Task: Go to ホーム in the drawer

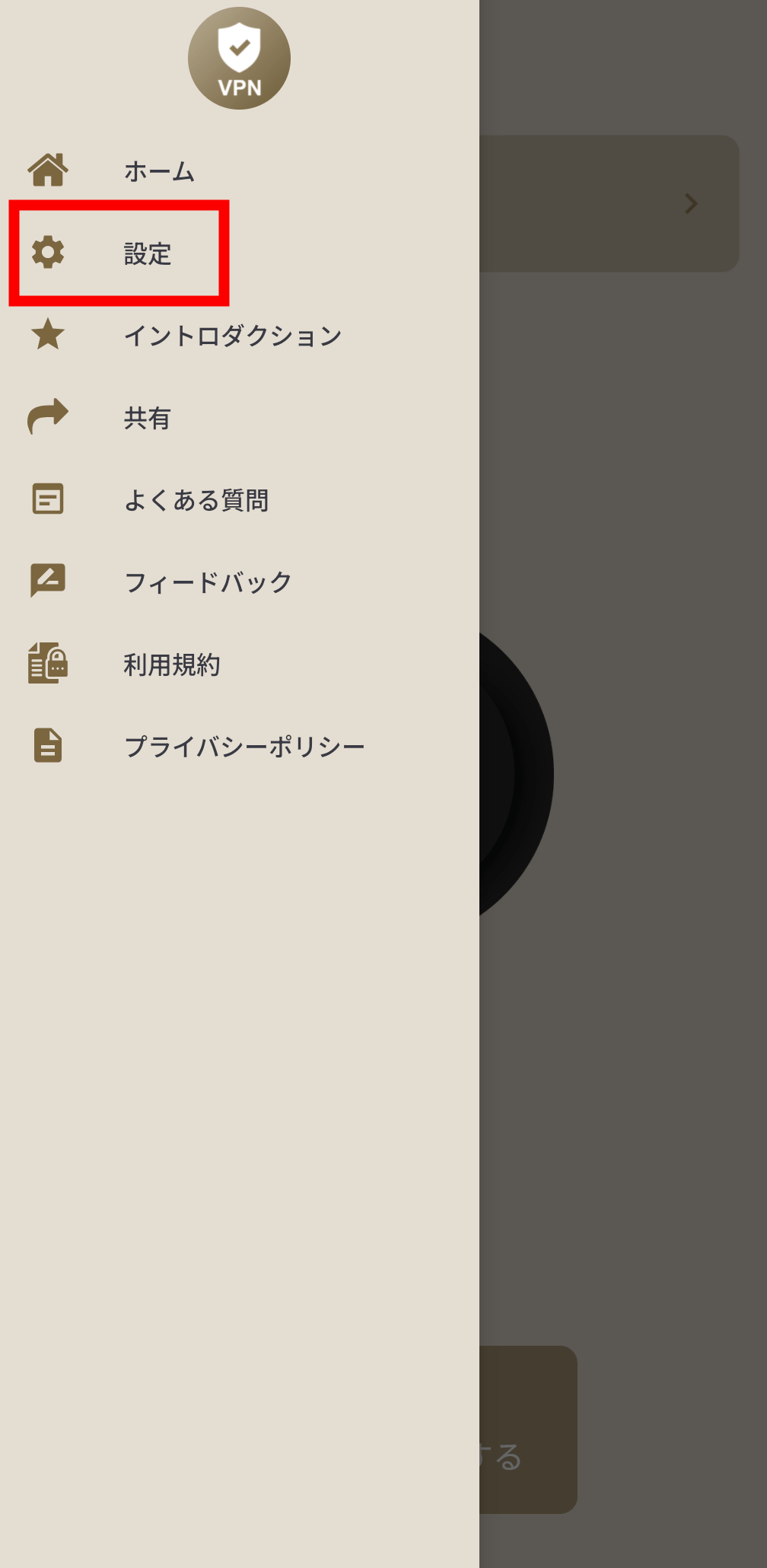Action: pos(159,171)
